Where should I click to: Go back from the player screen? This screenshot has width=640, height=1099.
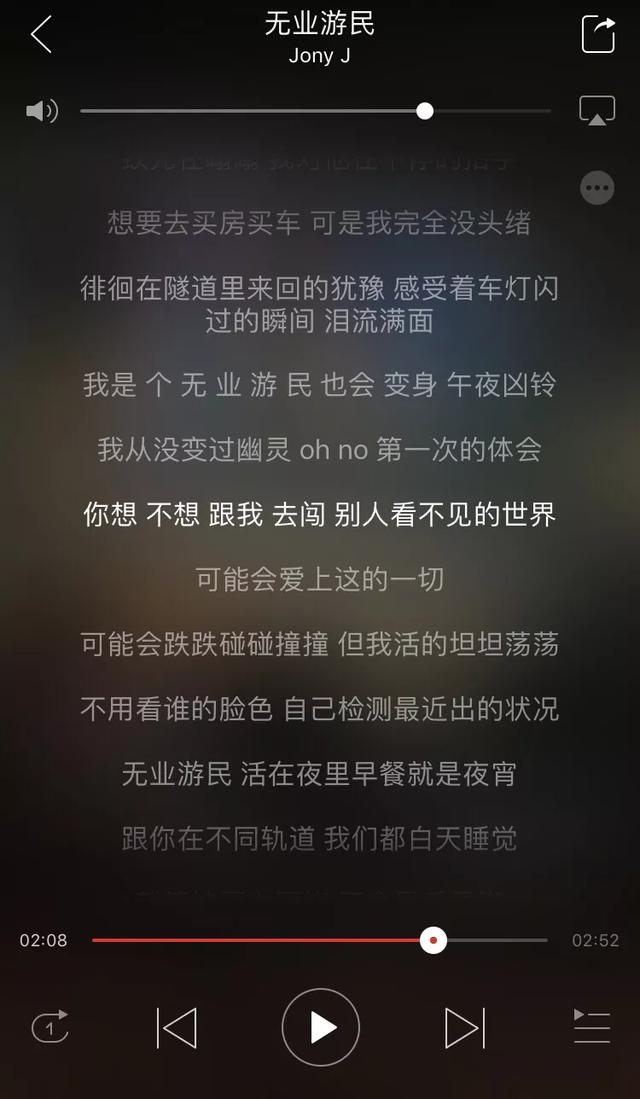(41, 35)
